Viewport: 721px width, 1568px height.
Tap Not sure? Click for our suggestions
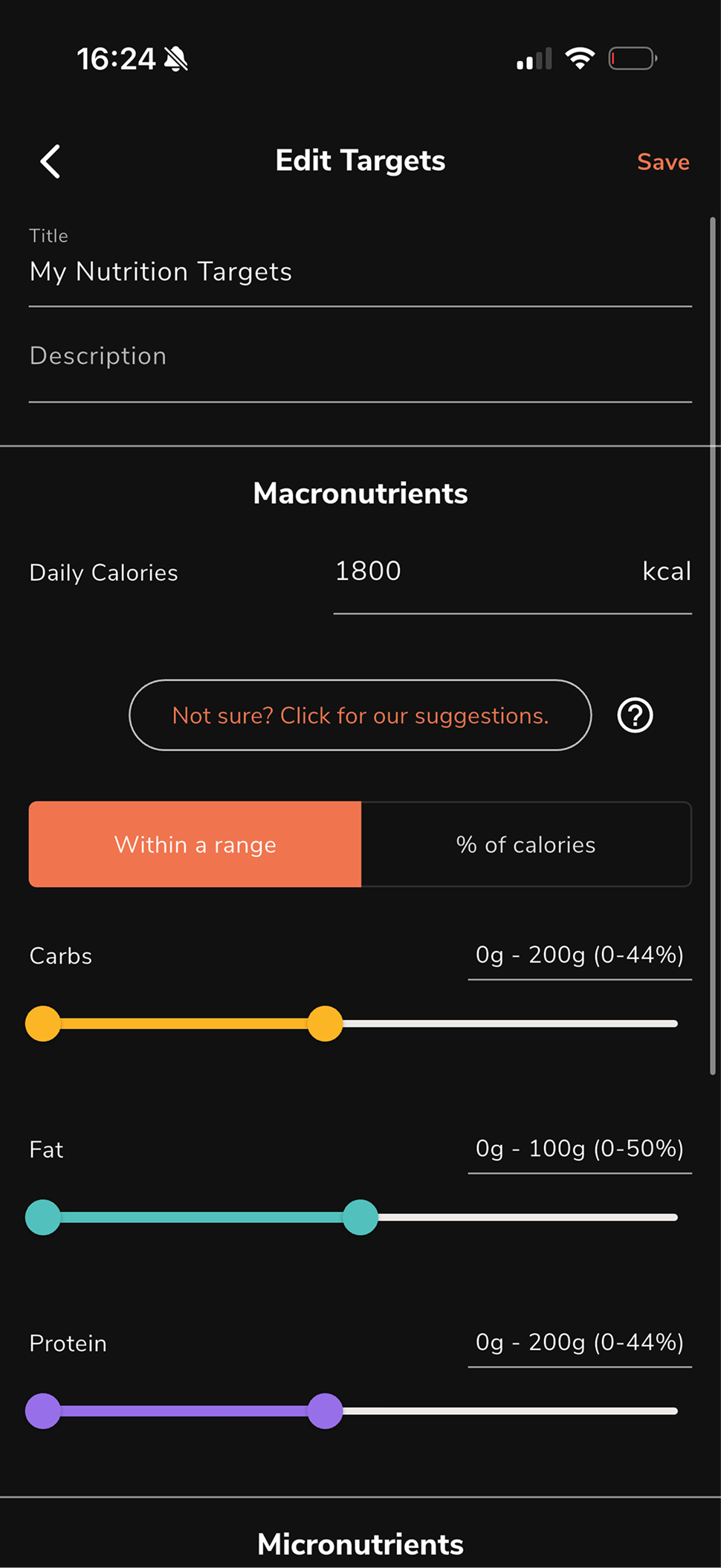click(360, 715)
